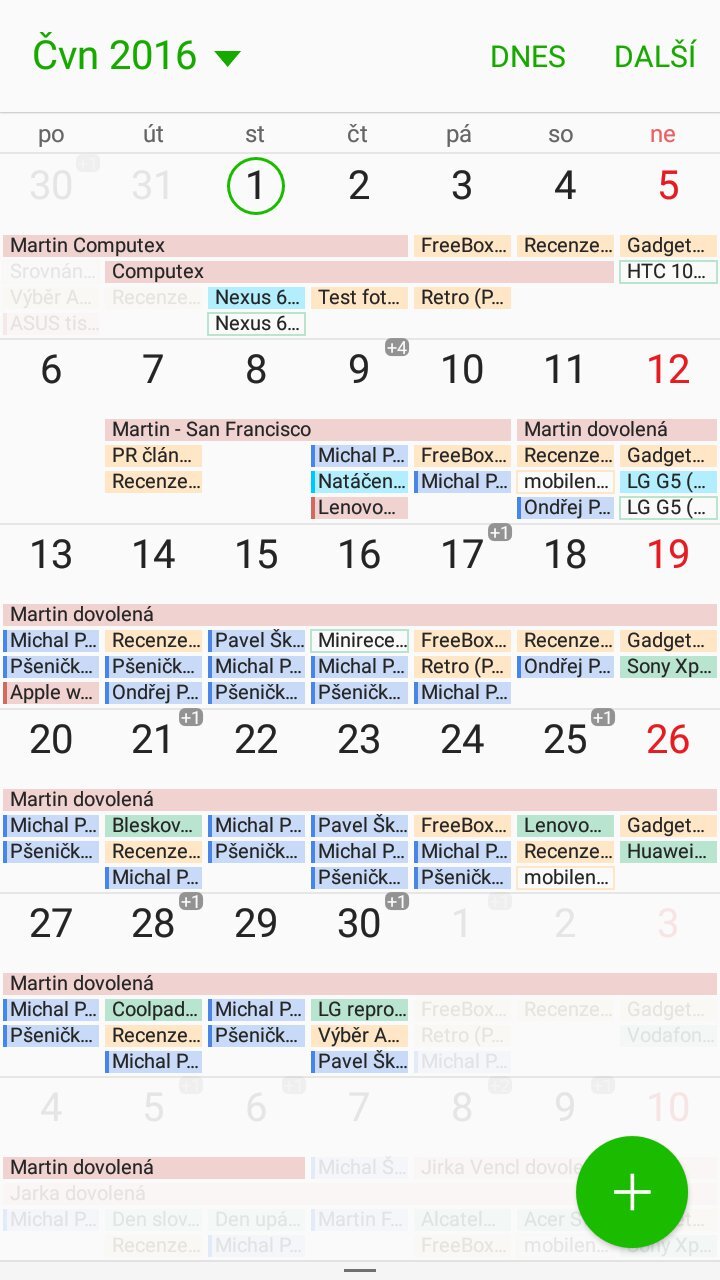Open the Test fot... event on June 2
720x1280 pixels.
[x=359, y=298]
